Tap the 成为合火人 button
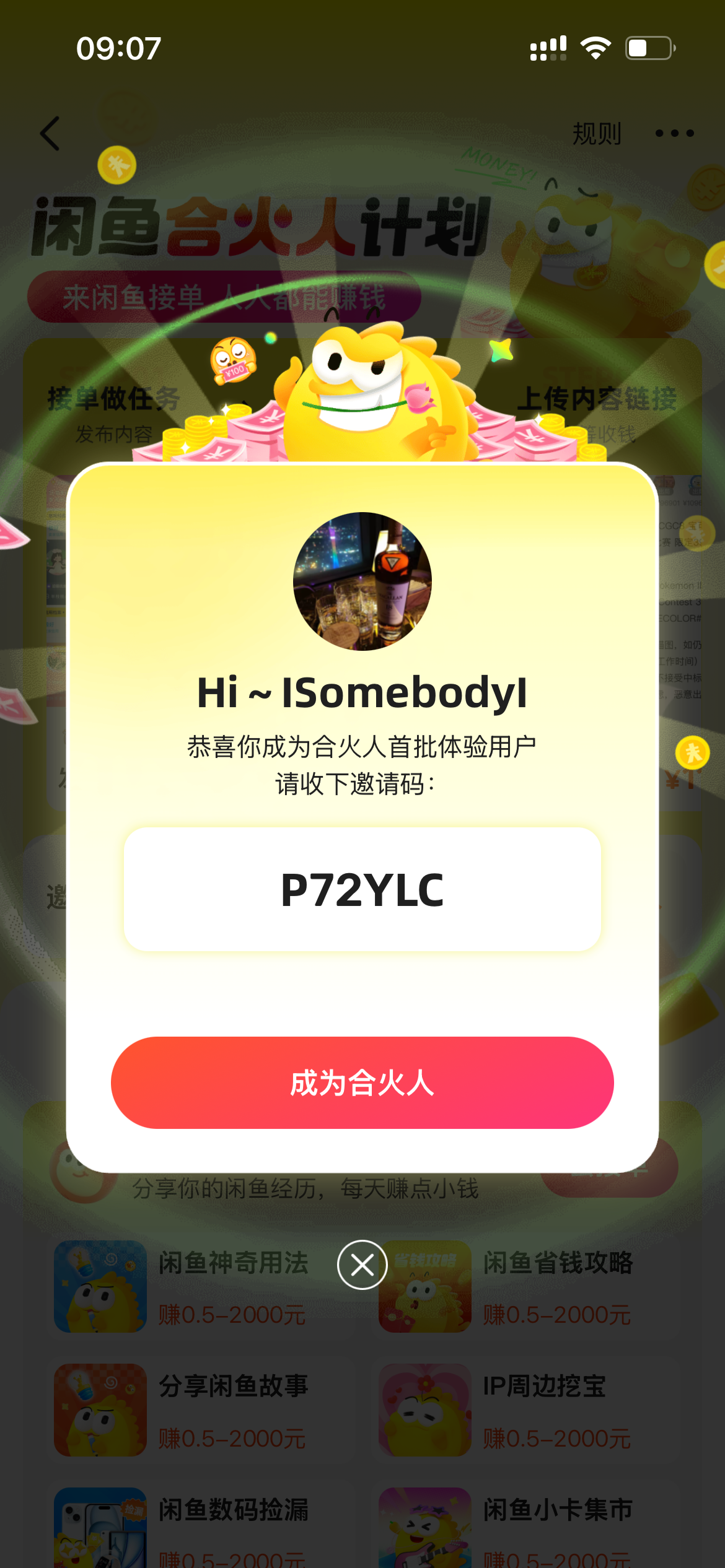The width and height of the screenshot is (725, 1568). (362, 1082)
